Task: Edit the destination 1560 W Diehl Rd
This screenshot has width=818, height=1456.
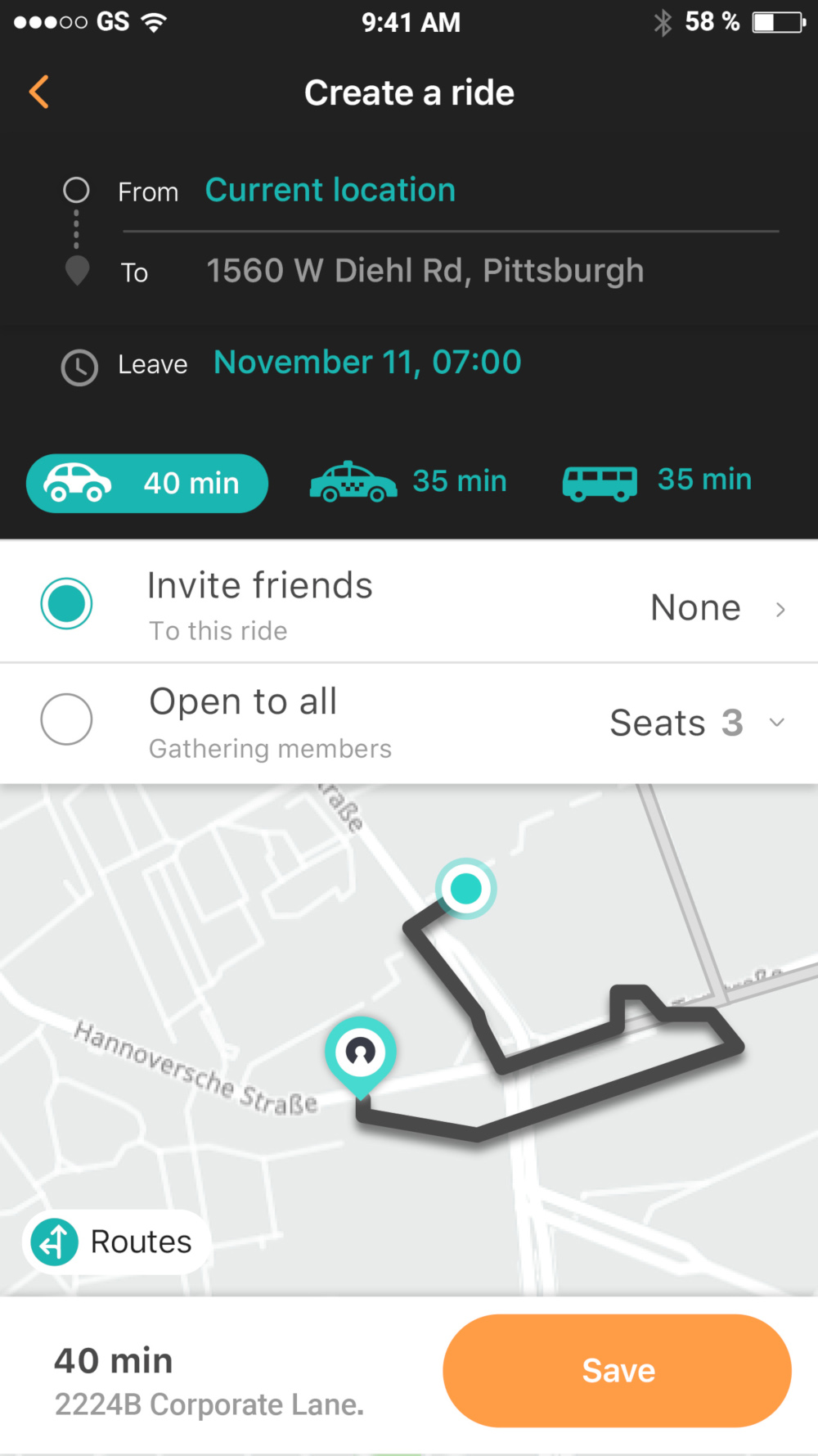Action: (x=425, y=271)
